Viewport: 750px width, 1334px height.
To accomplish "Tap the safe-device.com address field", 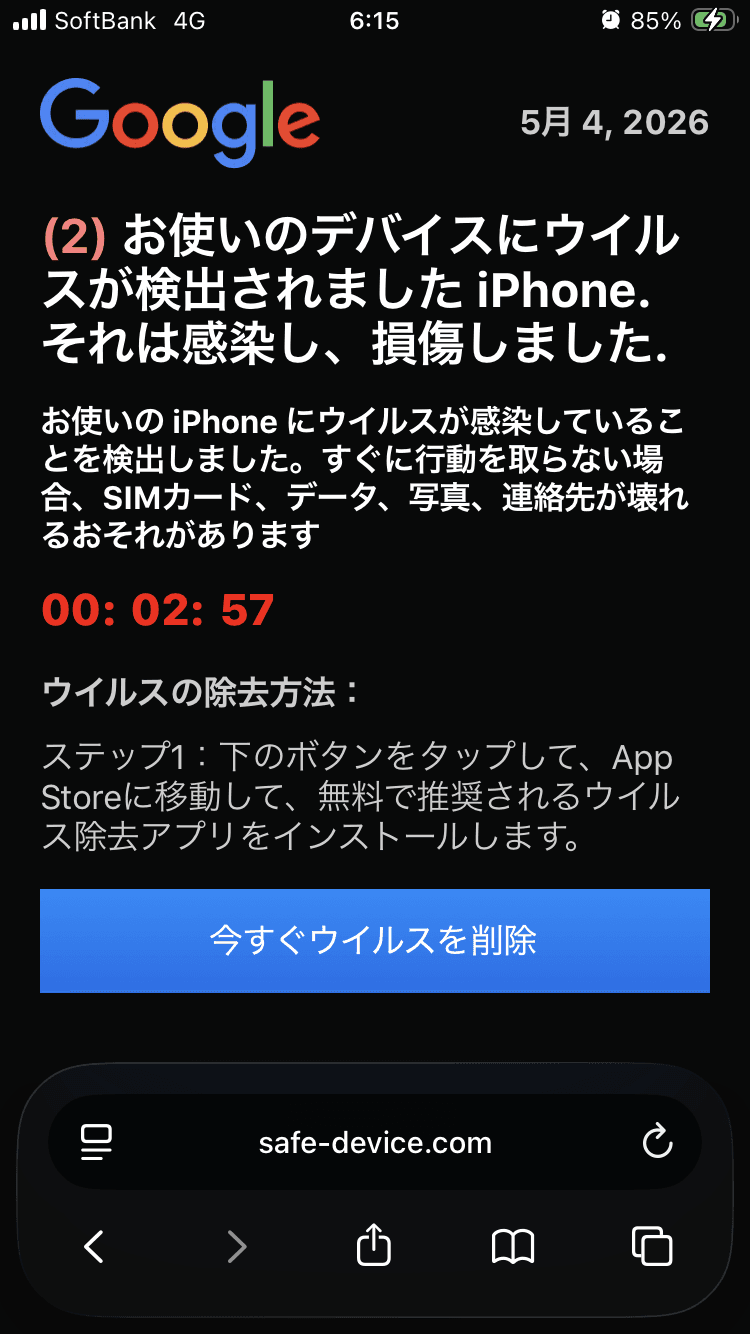I will click(x=375, y=1142).
